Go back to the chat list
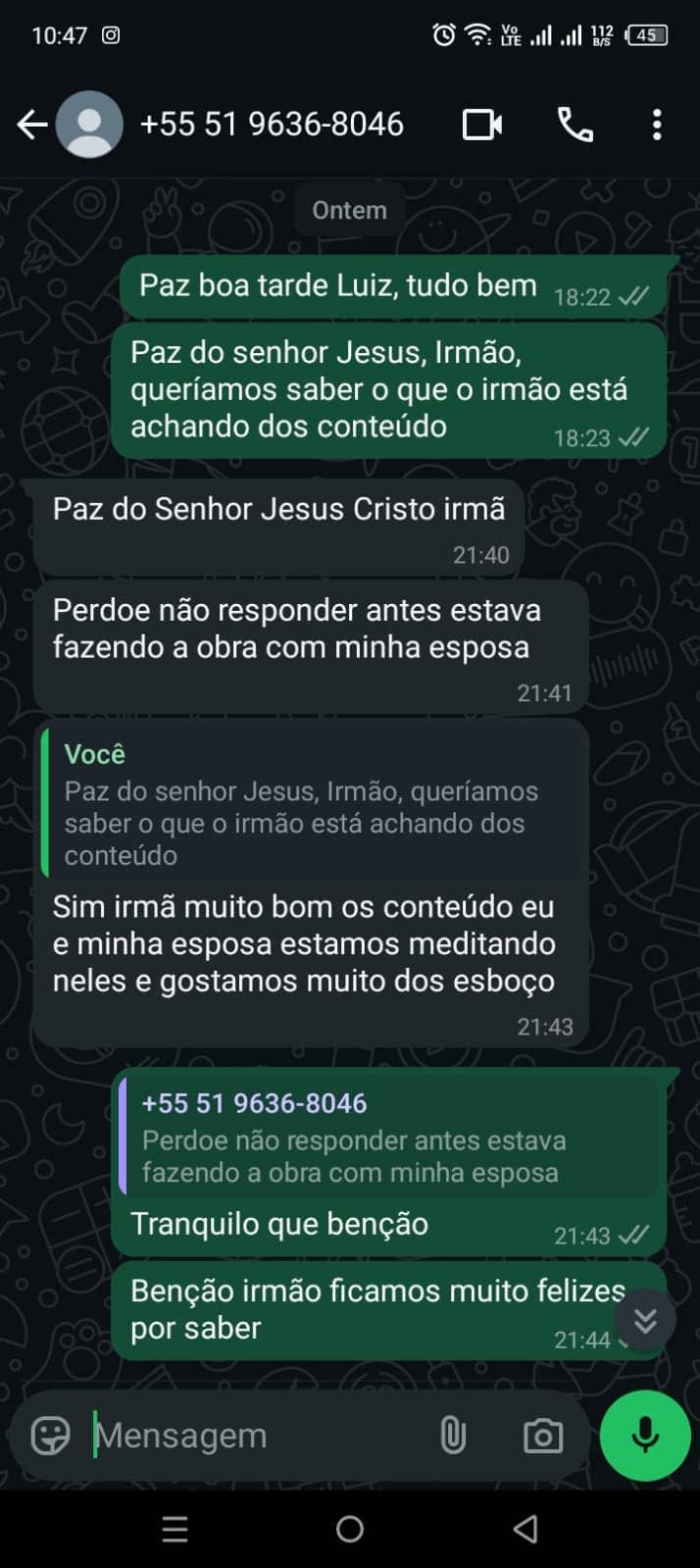This screenshot has width=700, height=1568. [x=31, y=125]
